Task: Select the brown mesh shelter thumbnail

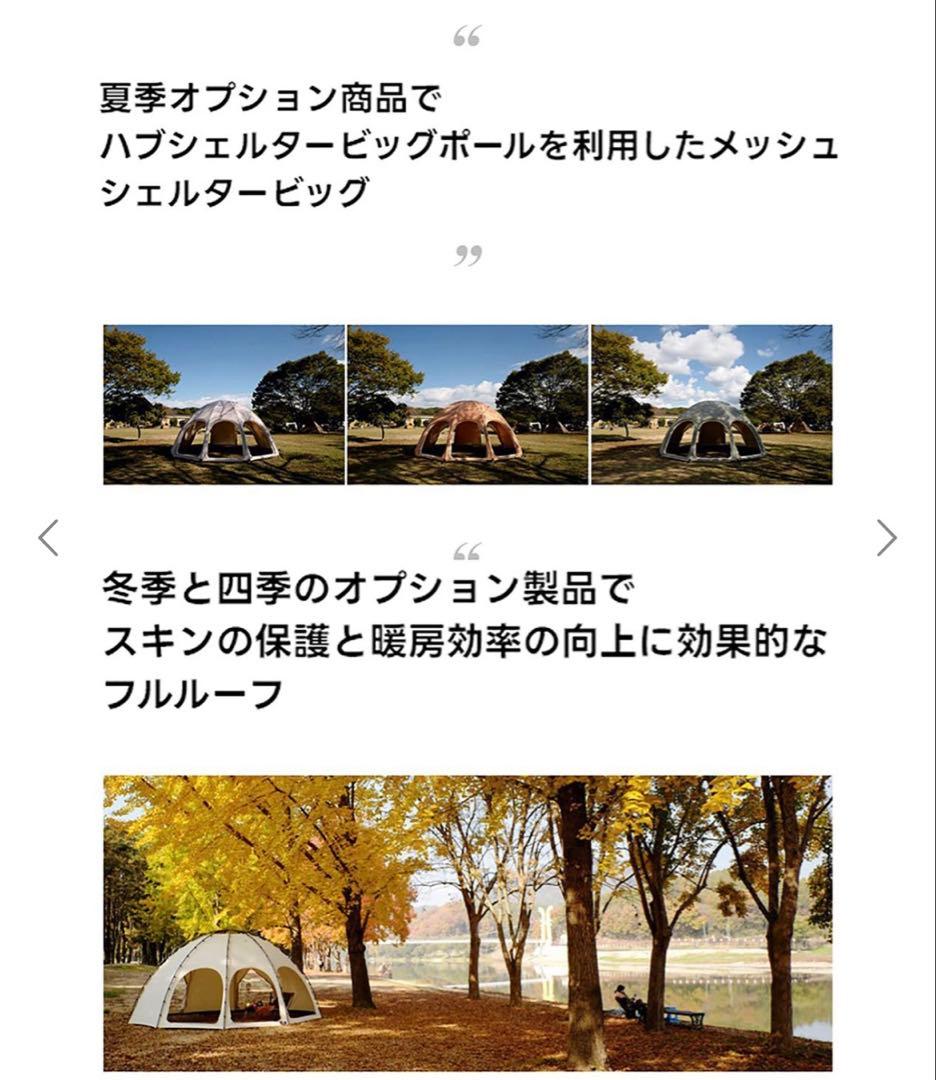Action: point(467,403)
